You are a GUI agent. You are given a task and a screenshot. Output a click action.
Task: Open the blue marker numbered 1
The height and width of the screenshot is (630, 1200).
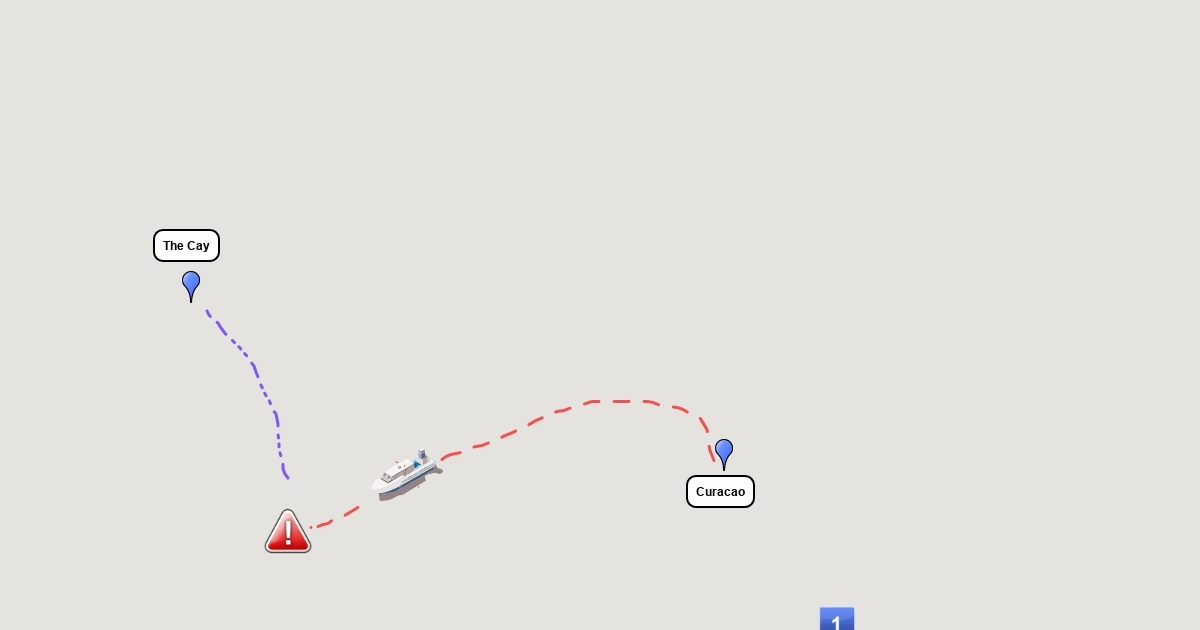coord(837,619)
